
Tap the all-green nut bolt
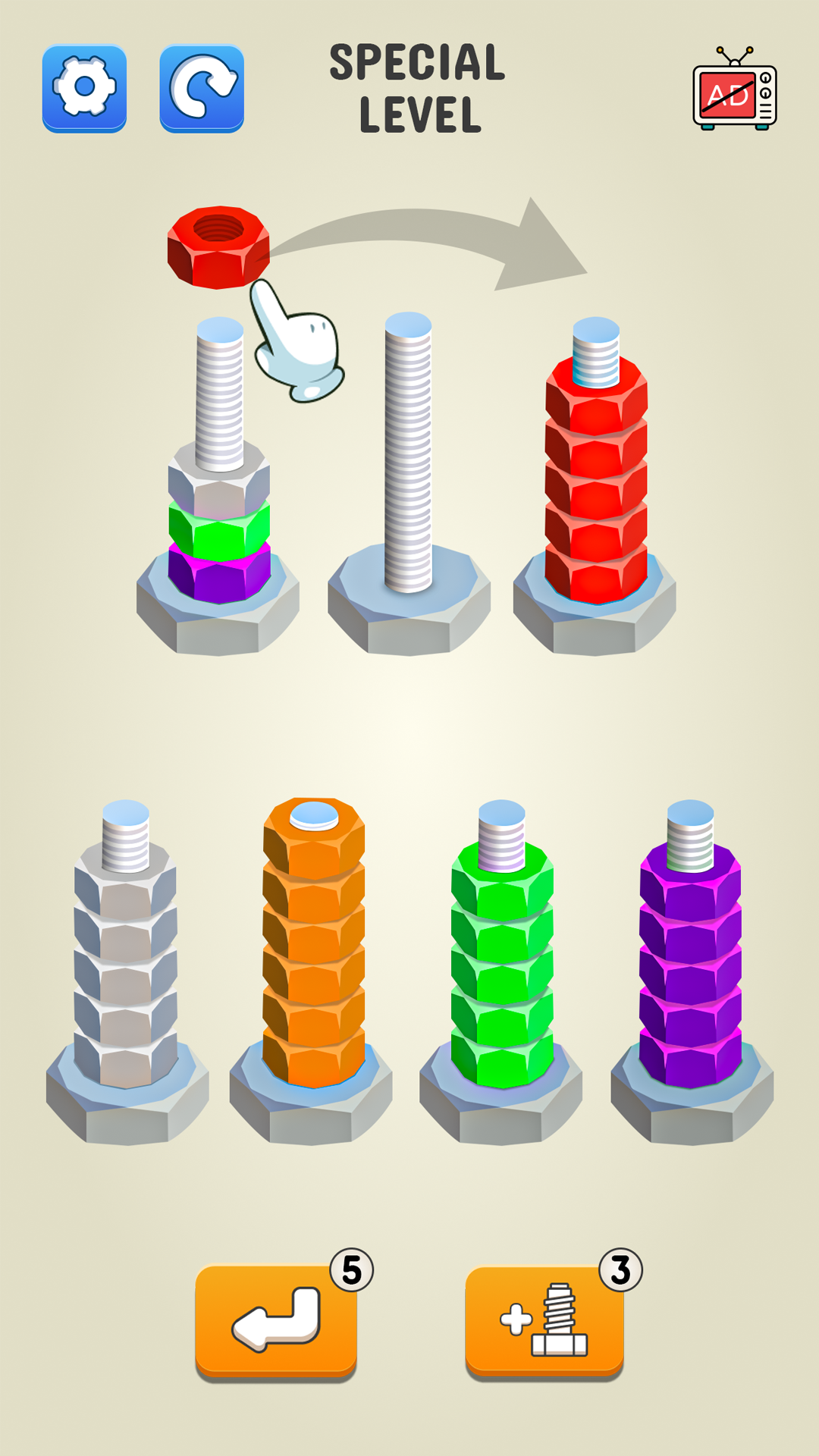(502, 971)
